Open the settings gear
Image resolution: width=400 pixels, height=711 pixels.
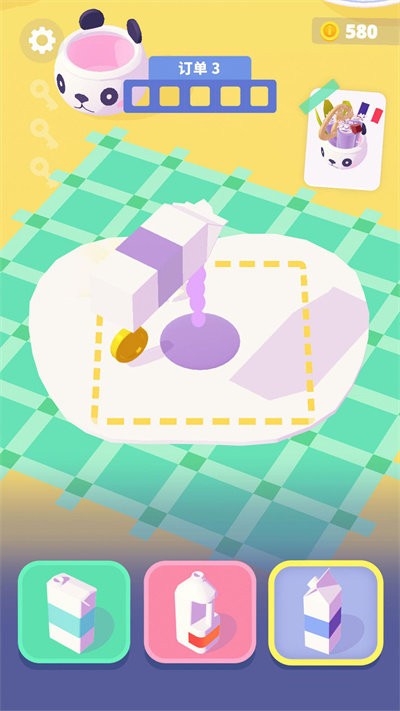pyautogui.click(x=42, y=41)
